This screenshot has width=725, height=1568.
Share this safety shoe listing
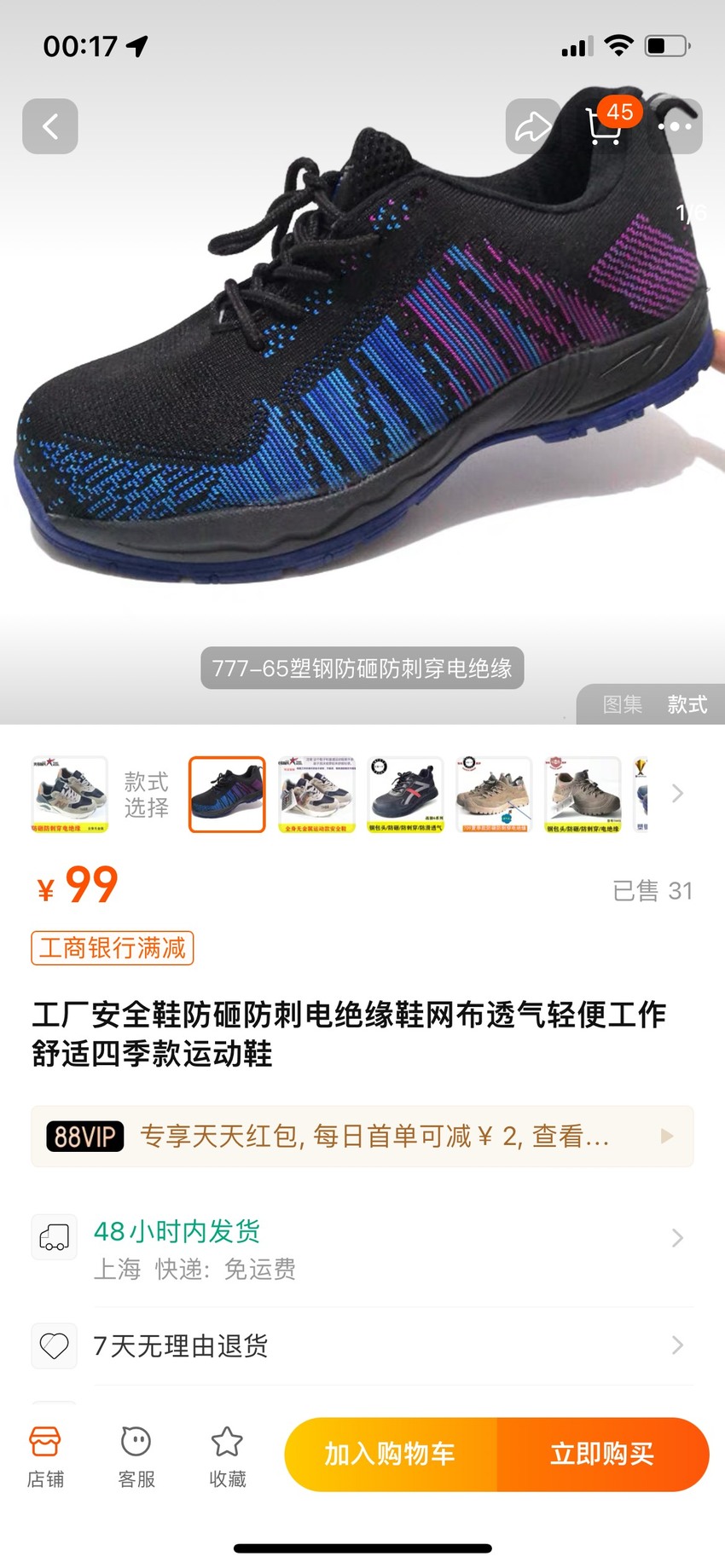pyautogui.click(x=533, y=126)
